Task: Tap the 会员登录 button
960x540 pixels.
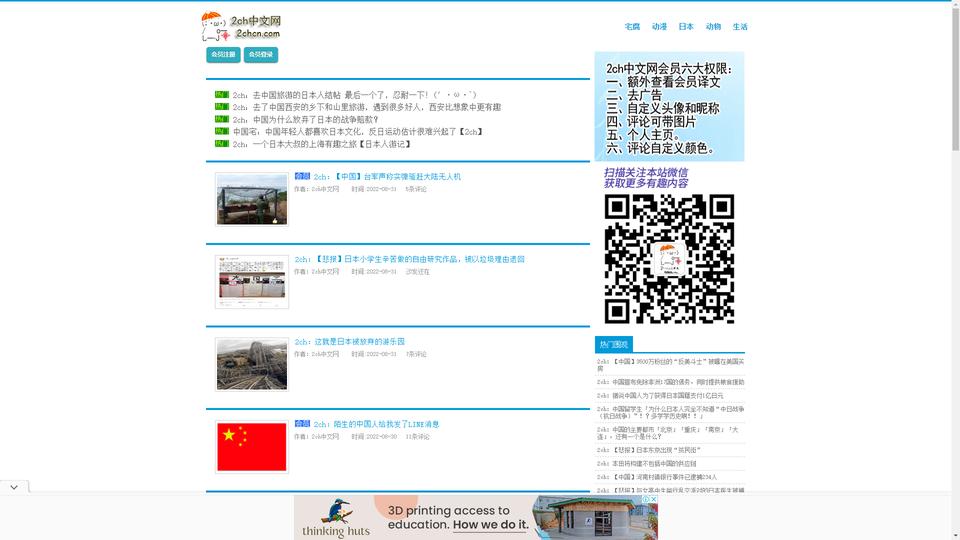Action: 260,55
